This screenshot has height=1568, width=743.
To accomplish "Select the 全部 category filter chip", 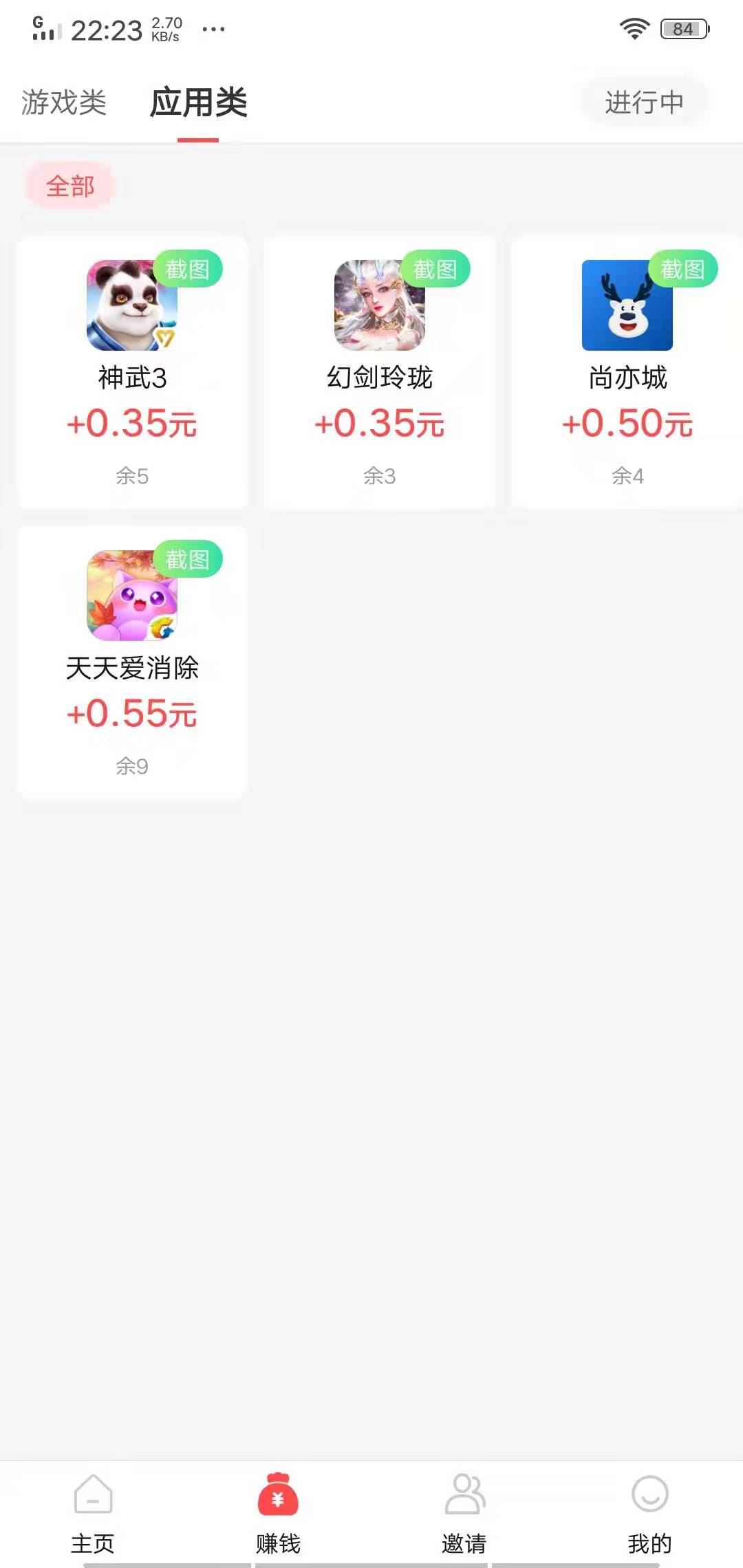I will tap(69, 184).
